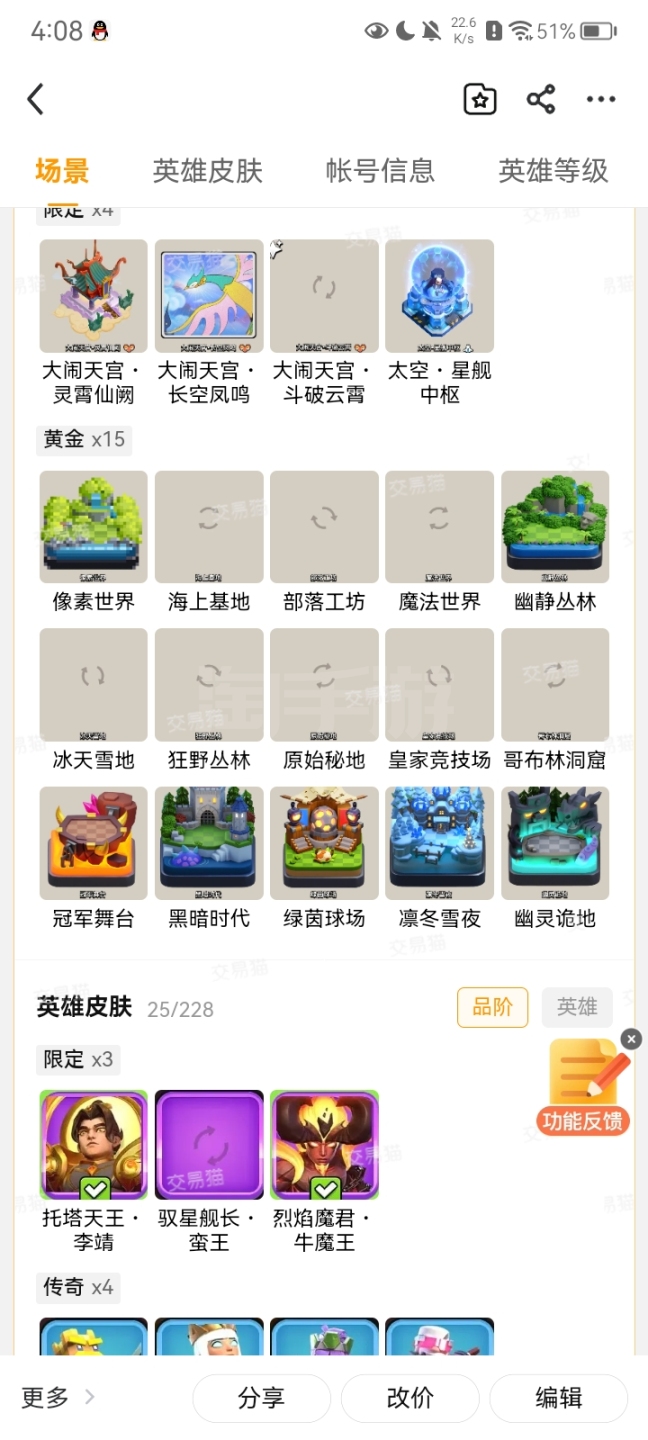
Task: Switch to the 英雄皮肤 tab
Action: point(207,171)
